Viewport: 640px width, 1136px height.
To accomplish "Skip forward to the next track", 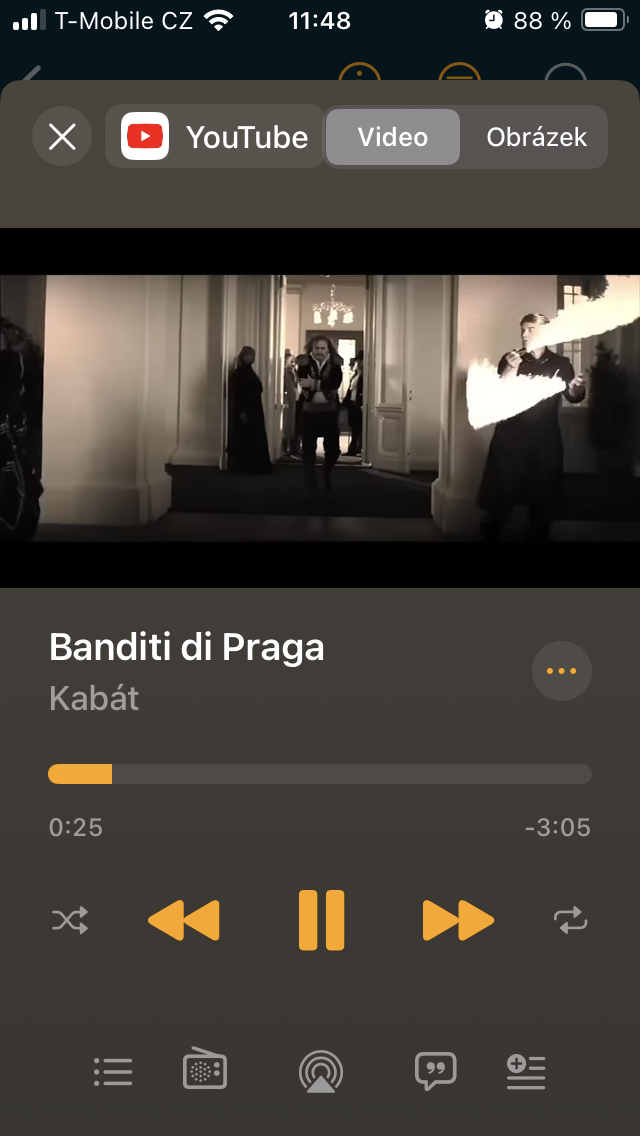I will 458,920.
